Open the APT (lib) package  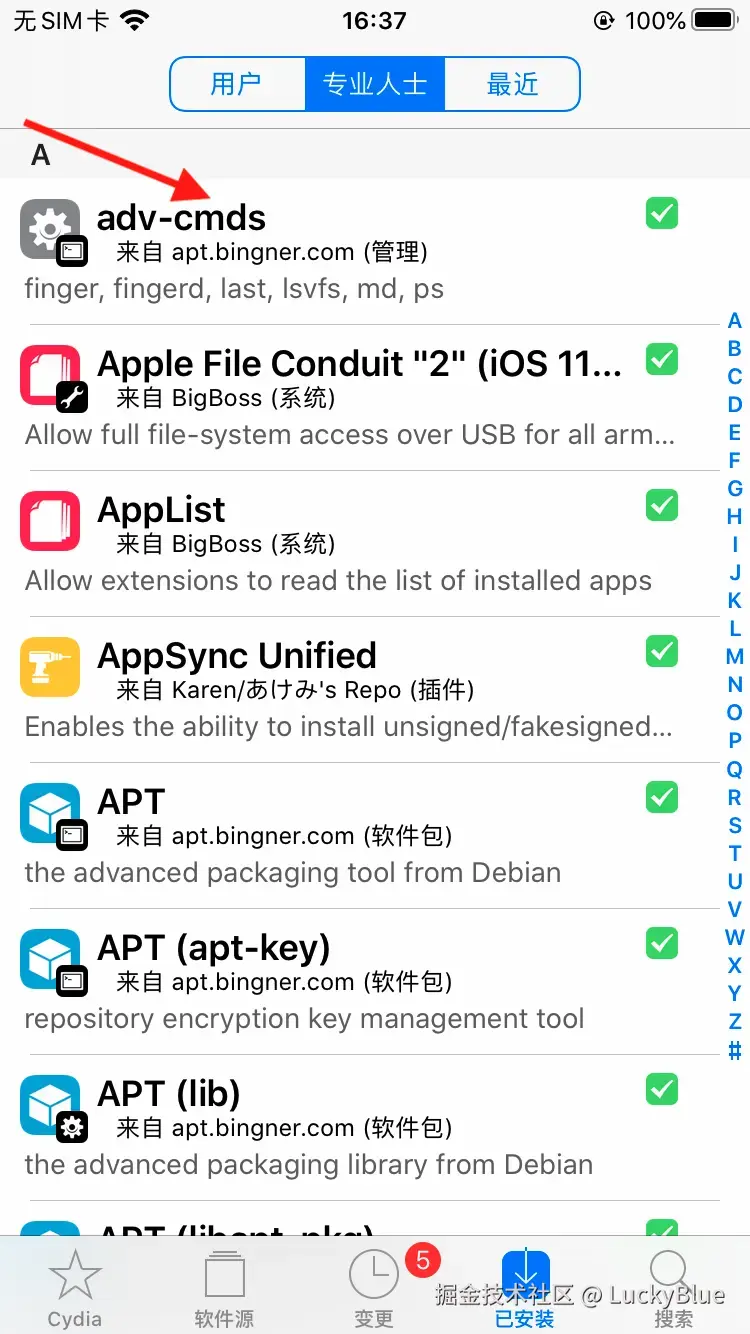point(350,1127)
